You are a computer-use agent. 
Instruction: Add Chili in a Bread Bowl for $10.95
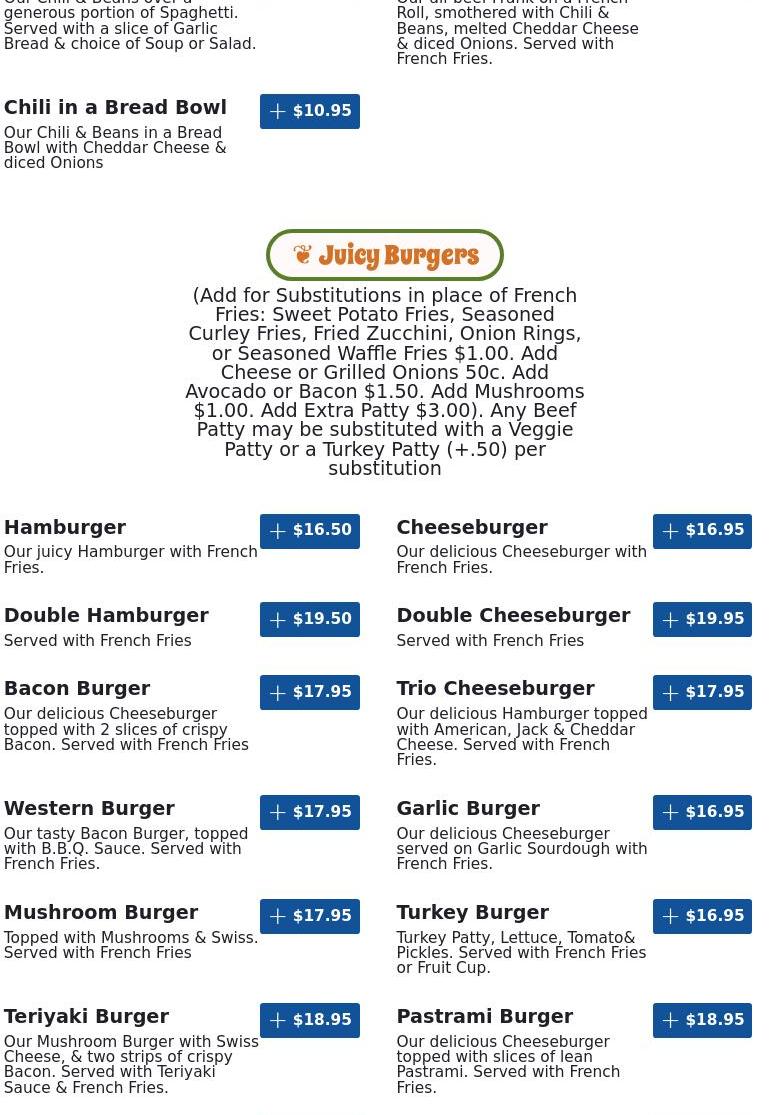pyautogui.click(x=309, y=111)
